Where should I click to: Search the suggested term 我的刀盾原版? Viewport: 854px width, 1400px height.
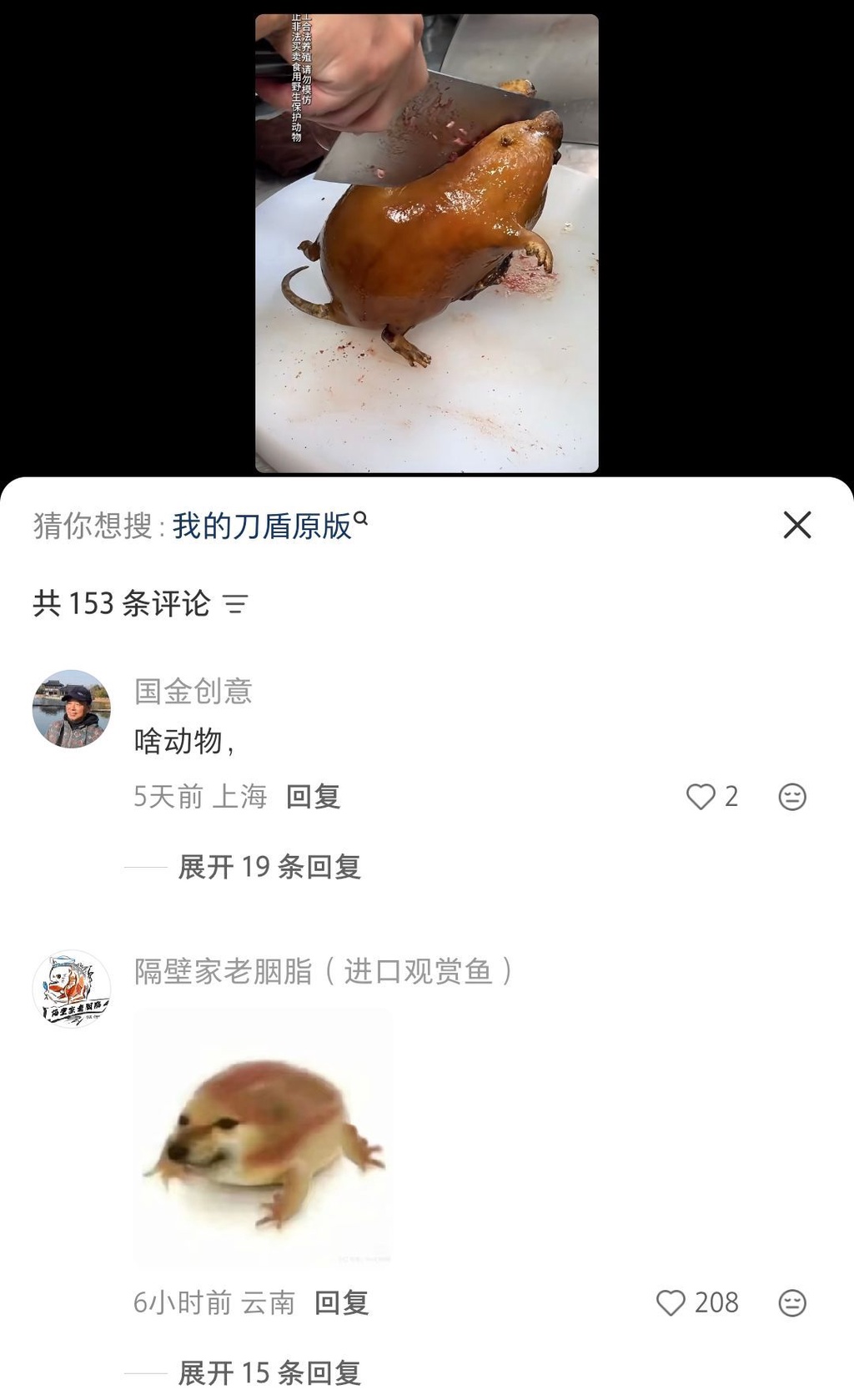263,526
